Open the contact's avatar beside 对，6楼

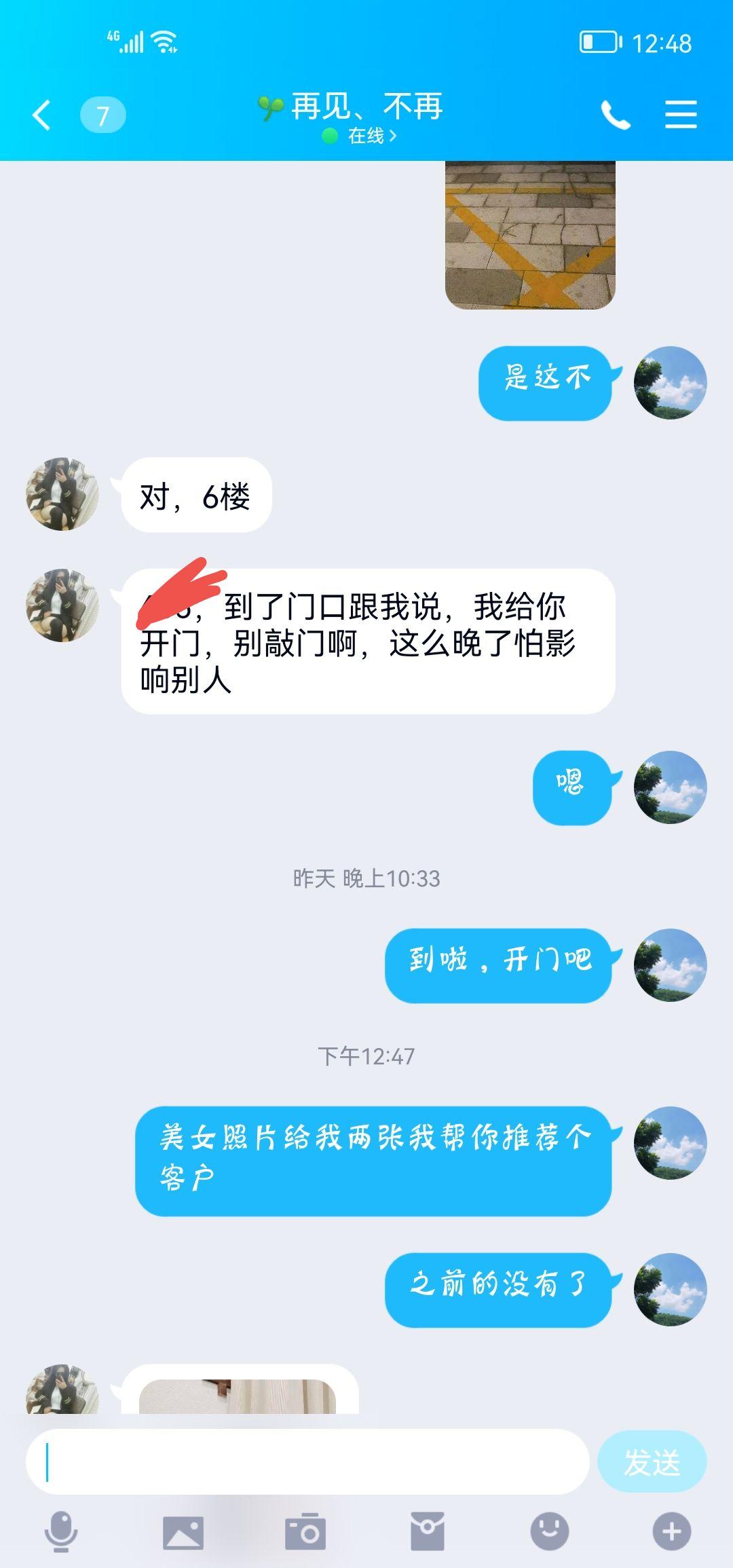point(62,493)
